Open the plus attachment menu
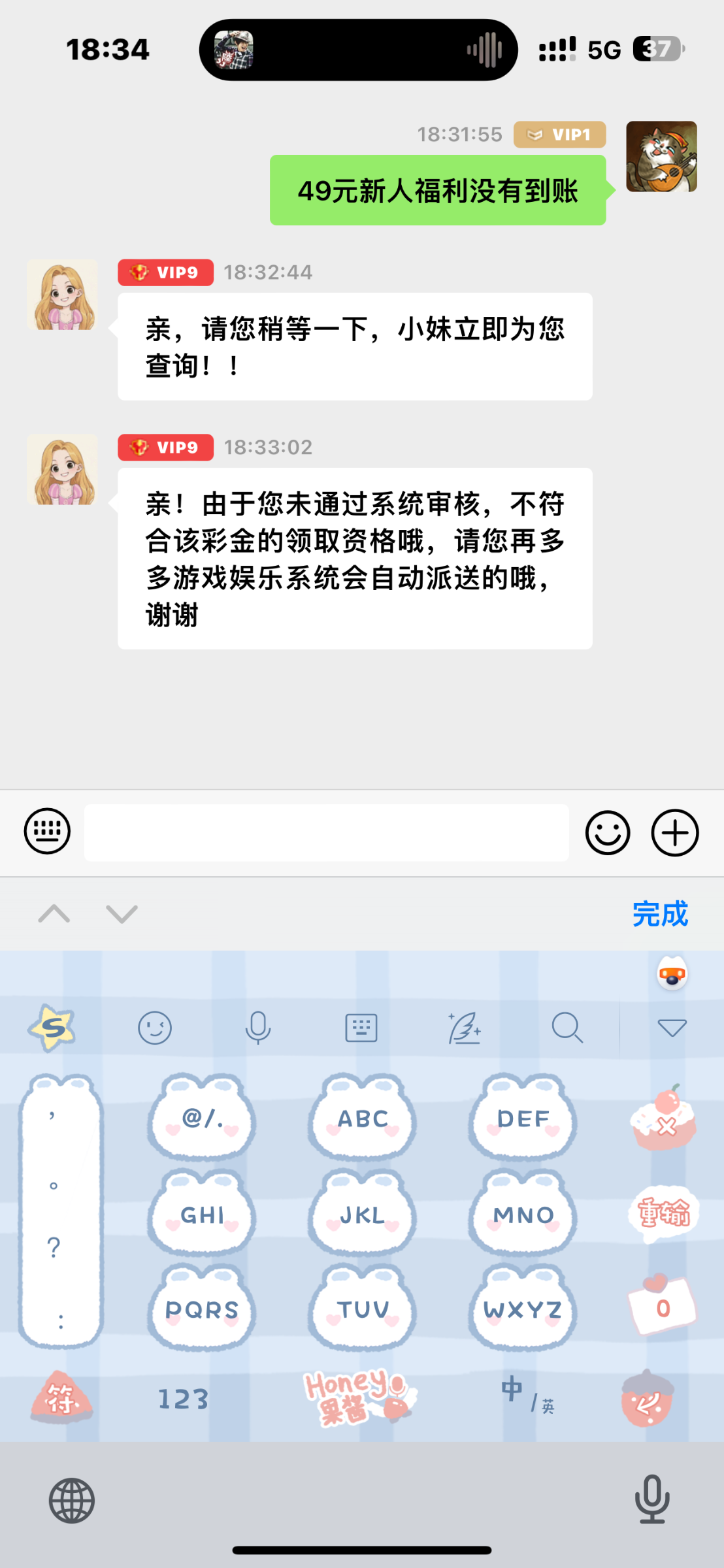The height and width of the screenshot is (1568, 724). point(675,832)
